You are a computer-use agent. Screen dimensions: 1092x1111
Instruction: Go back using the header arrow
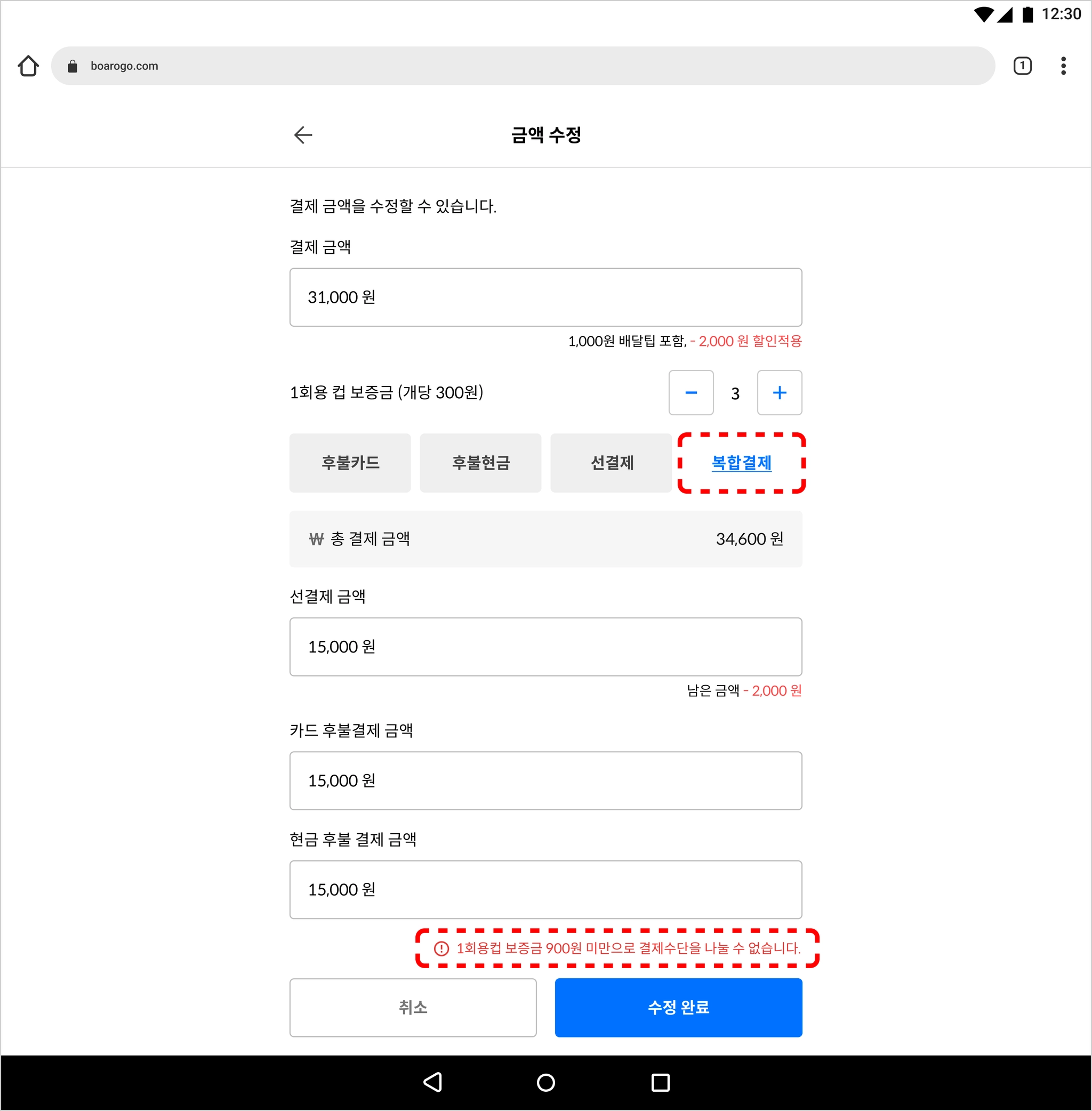[x=303, y=135]
